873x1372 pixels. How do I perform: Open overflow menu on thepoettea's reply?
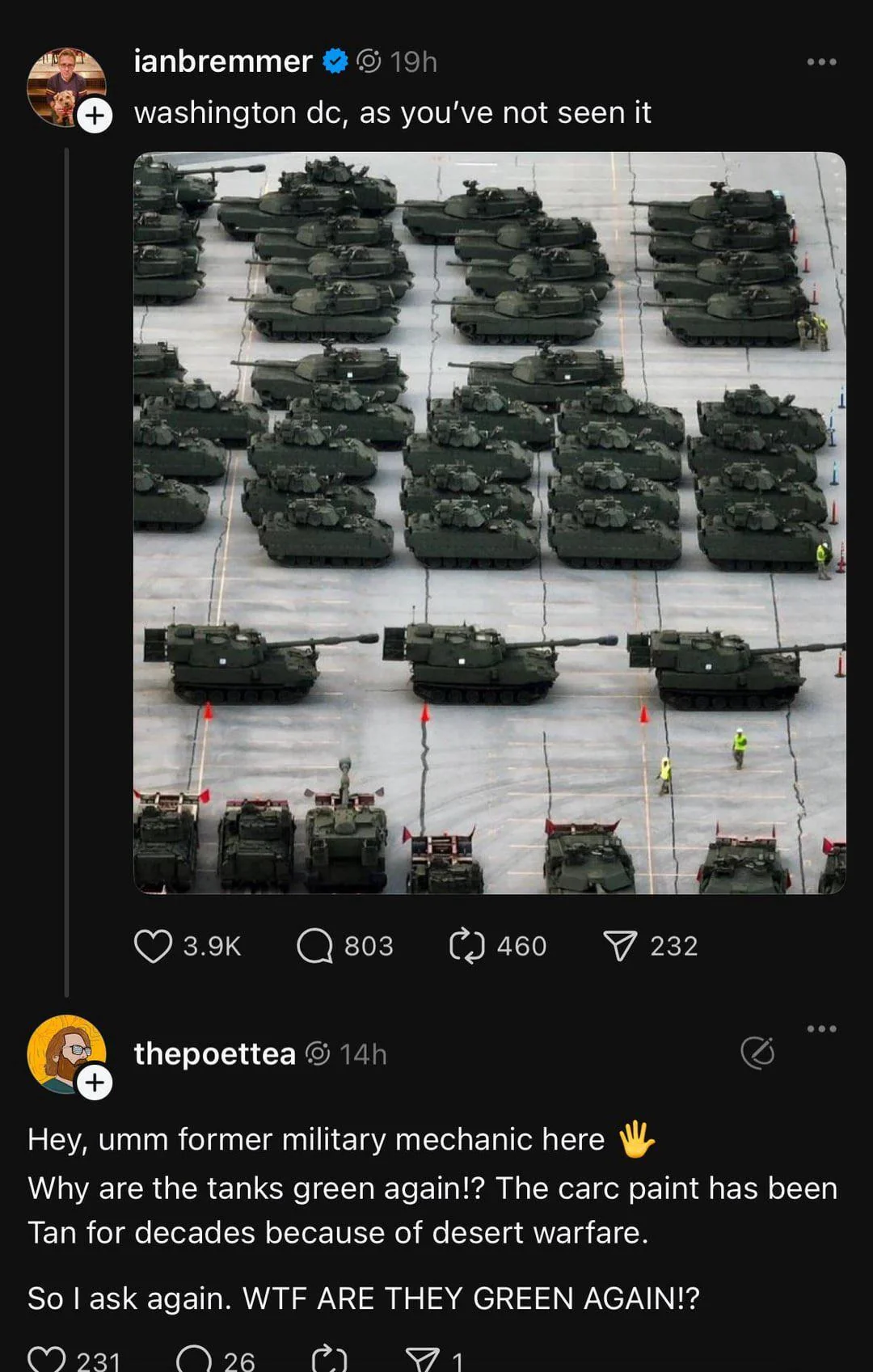coord(821,1029)
